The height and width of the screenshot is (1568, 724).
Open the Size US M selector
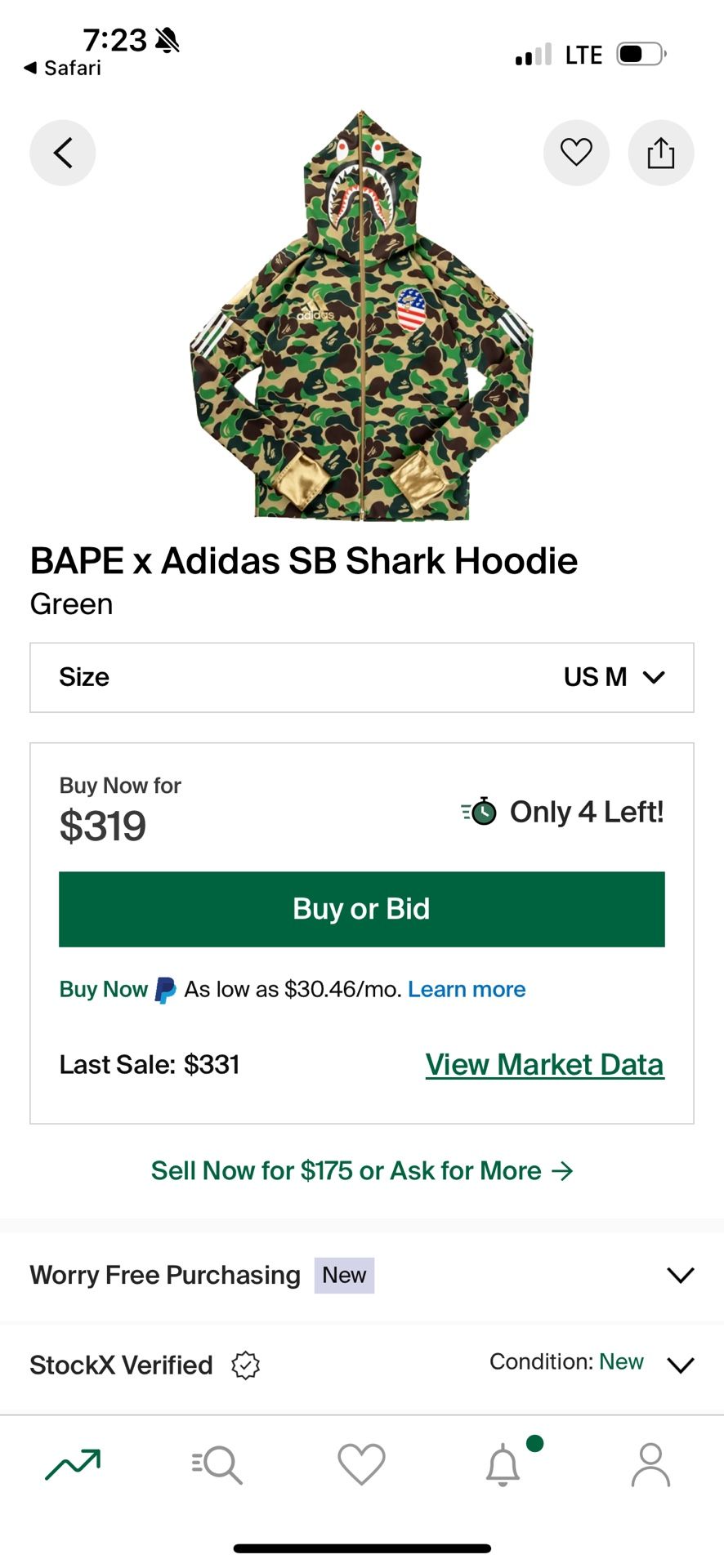tap(362, 677)
